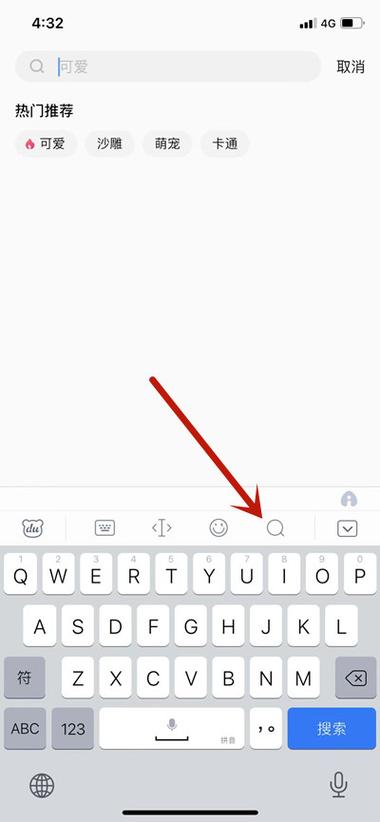
Task: Open keyboard layout switcher icon
Action: click(105, 528)
